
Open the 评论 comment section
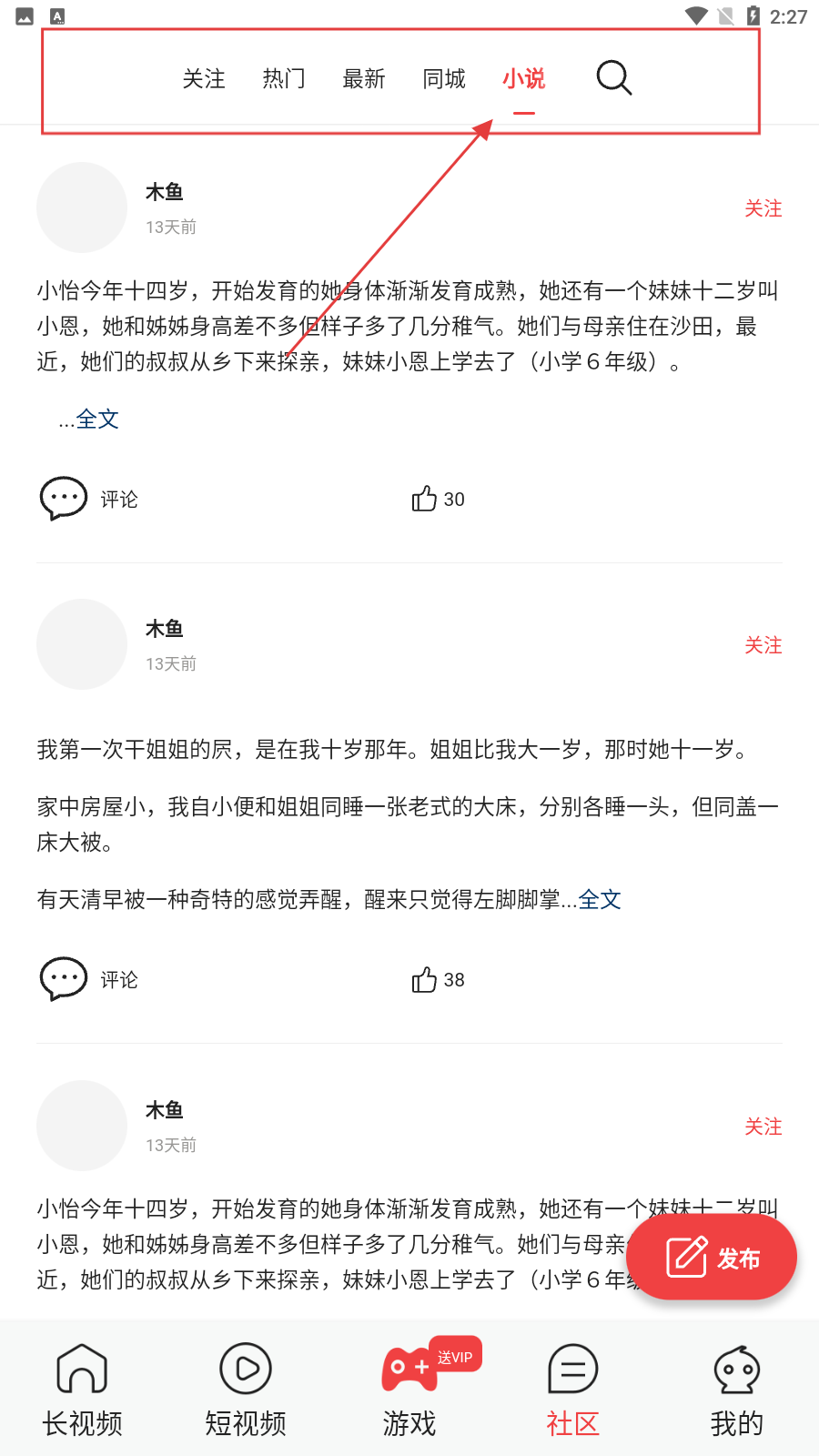coord(118,499)
